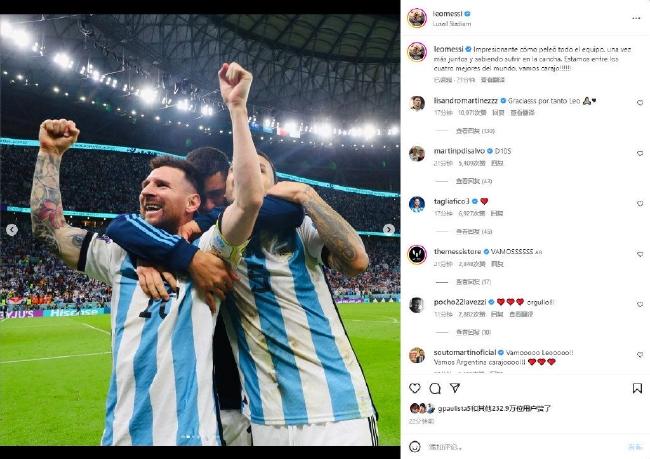Like soutomartinoficial's comment

tap(640, 356)
